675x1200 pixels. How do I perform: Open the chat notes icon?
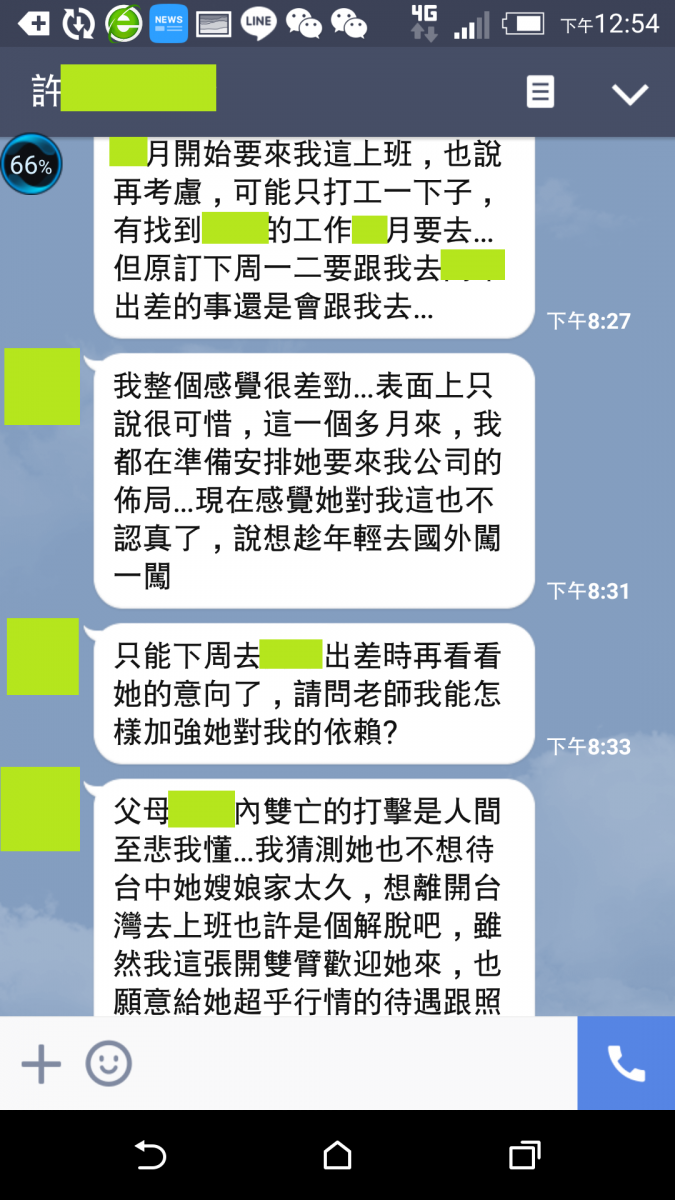pyautogui.click(x=540, y=92)
